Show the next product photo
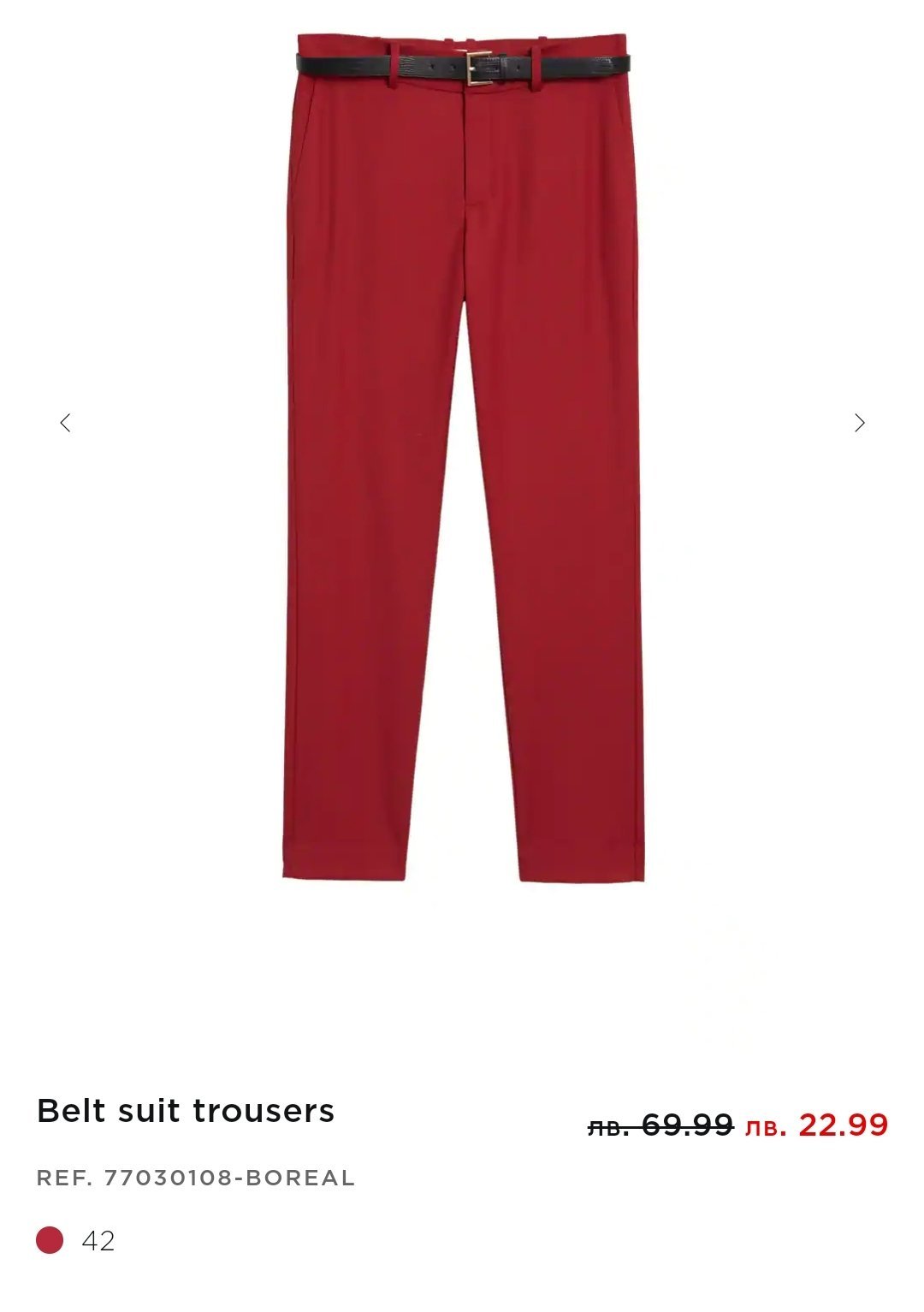The image size is (924, 1312). pyautogui.click(x=860, y=423)
